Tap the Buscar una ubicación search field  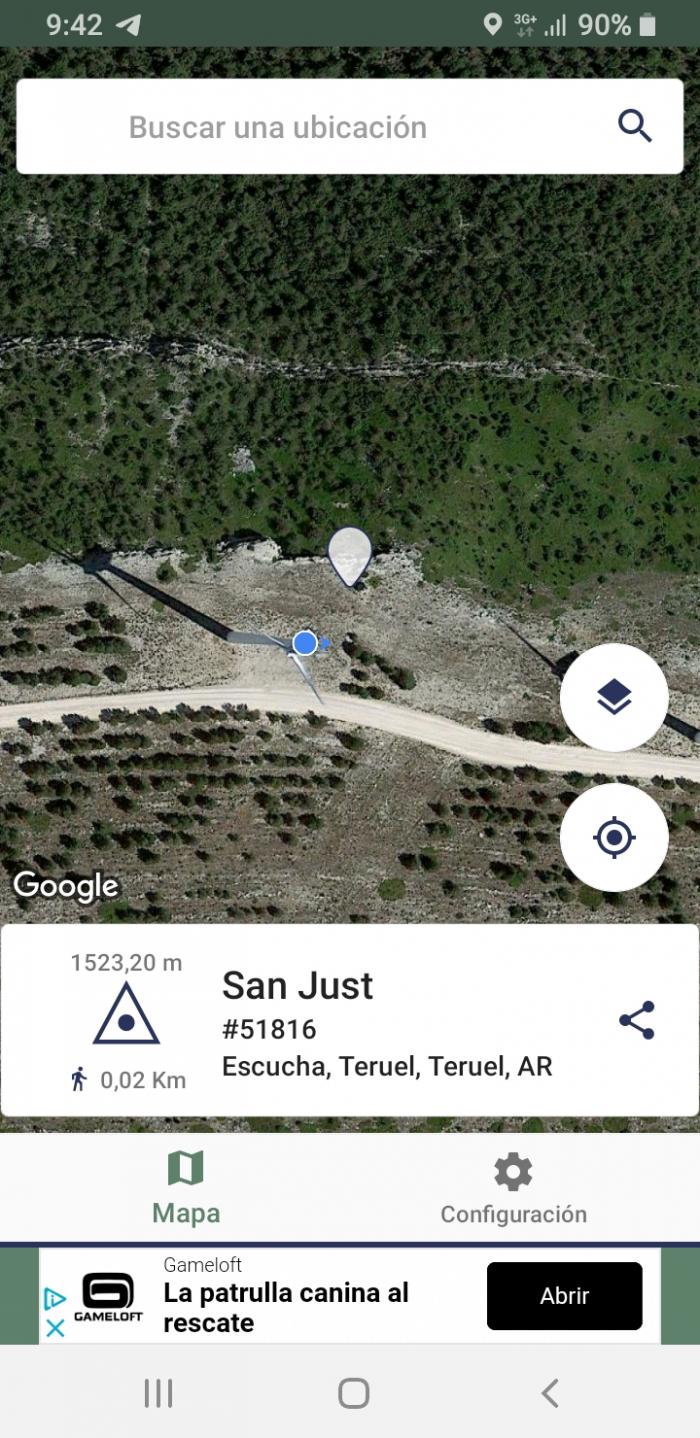349,127
